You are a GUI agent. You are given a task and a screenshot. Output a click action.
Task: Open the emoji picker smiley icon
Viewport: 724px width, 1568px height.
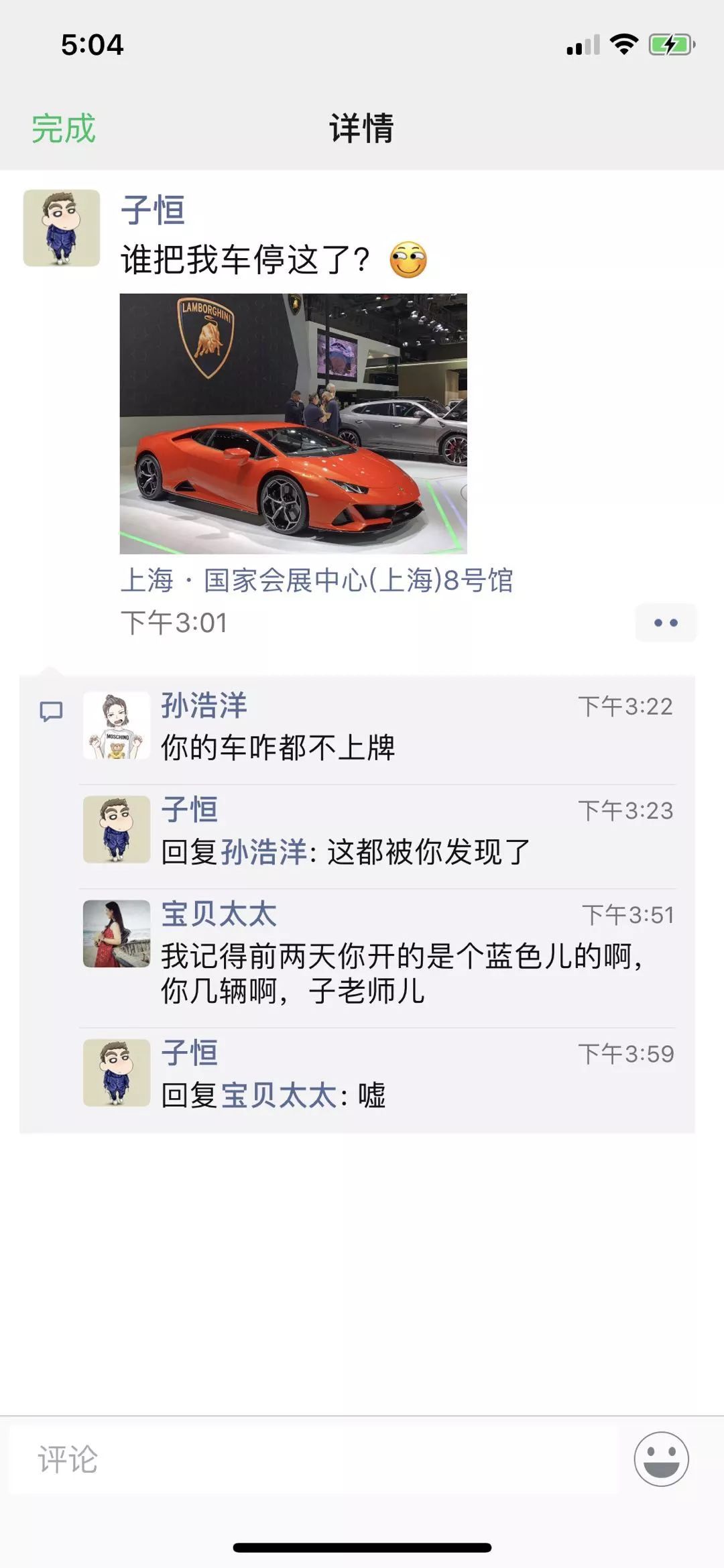[661, 1459]
